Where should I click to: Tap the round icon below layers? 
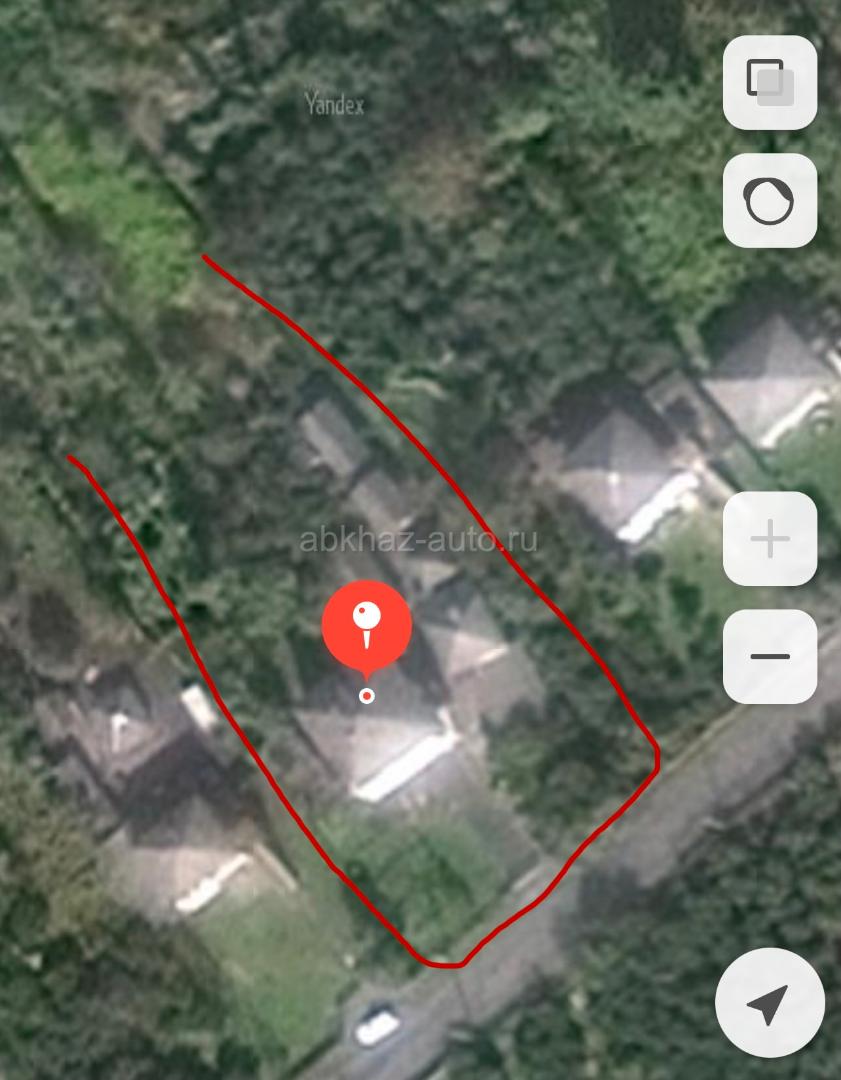[770, 201]
